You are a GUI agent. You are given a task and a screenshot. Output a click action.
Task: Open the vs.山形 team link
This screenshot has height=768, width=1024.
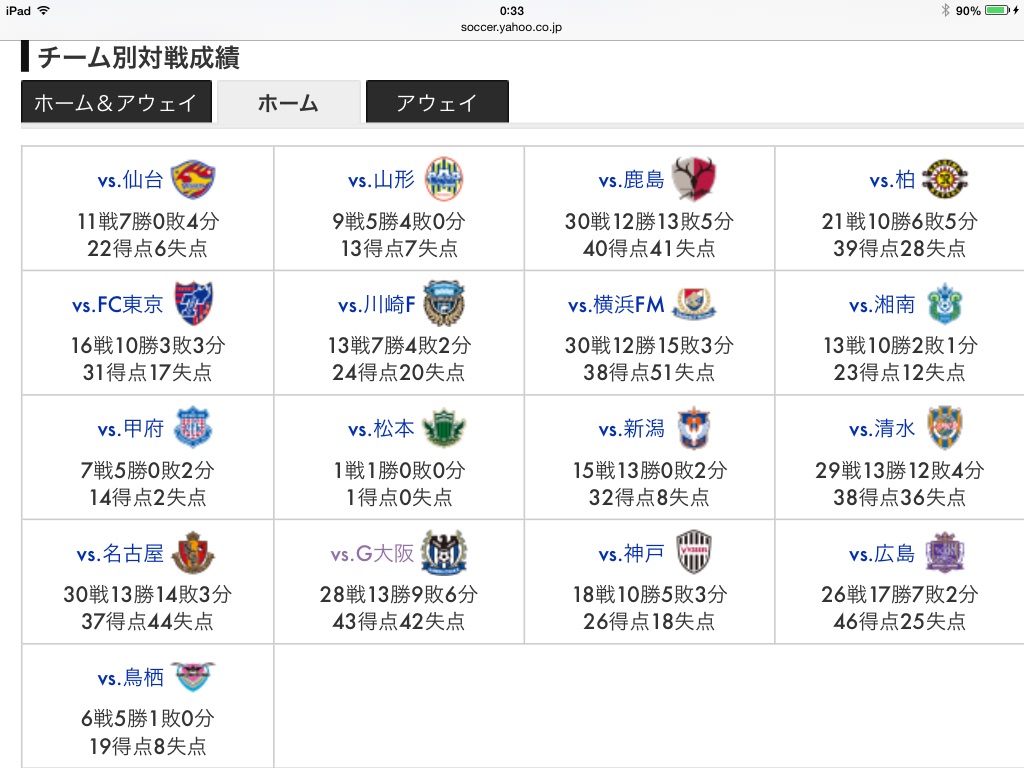click(381, 181)
